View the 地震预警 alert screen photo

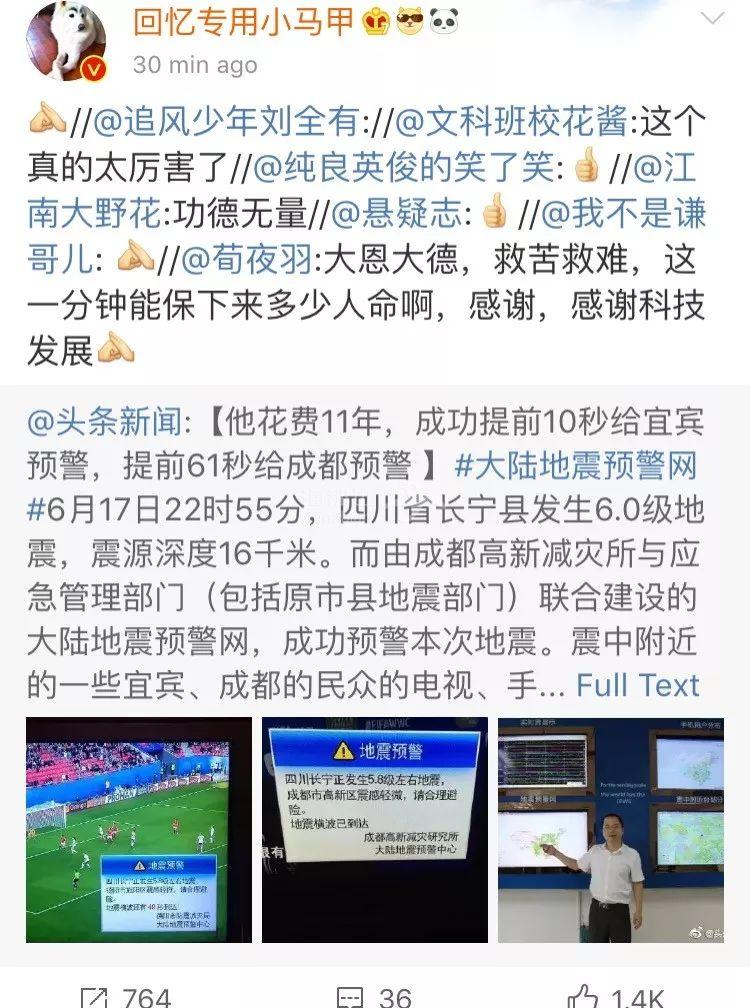pos(374,829)
